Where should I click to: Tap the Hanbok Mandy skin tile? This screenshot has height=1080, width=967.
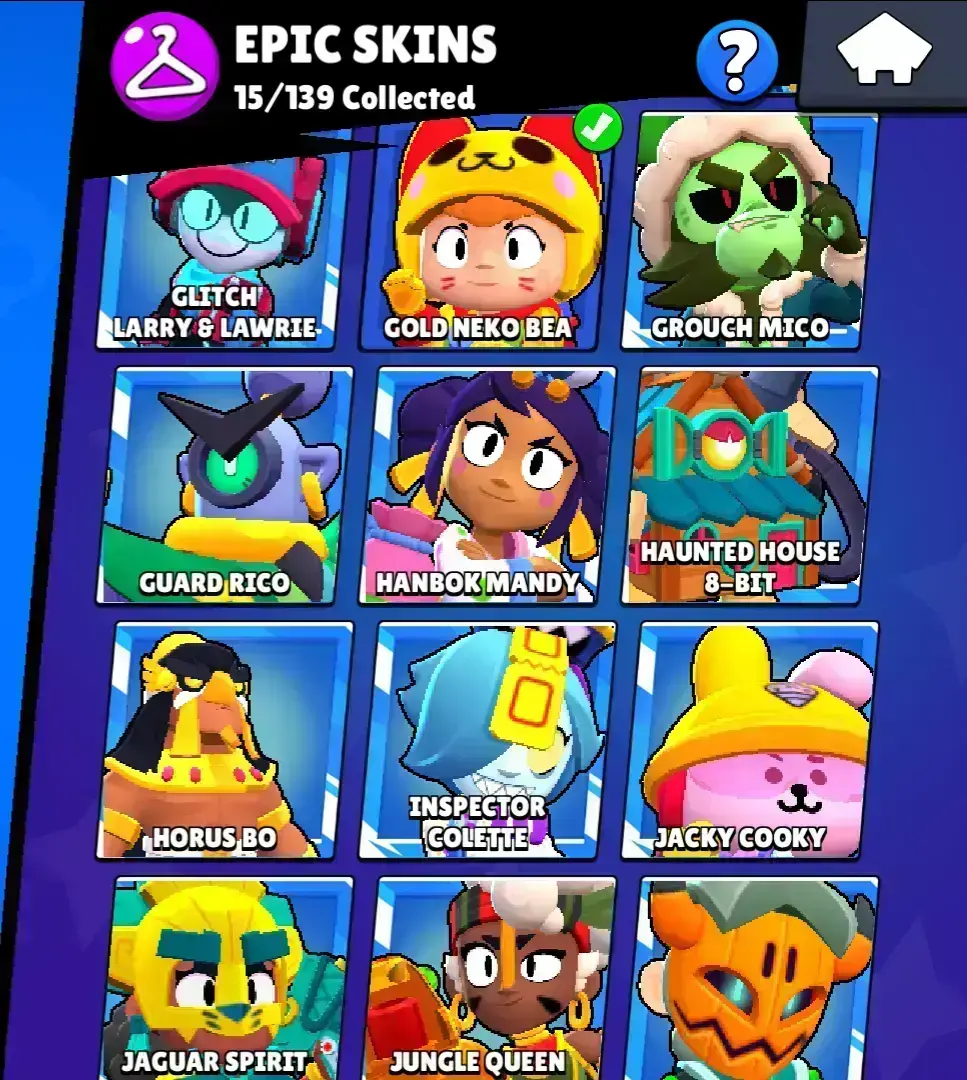tap(486, 485)
